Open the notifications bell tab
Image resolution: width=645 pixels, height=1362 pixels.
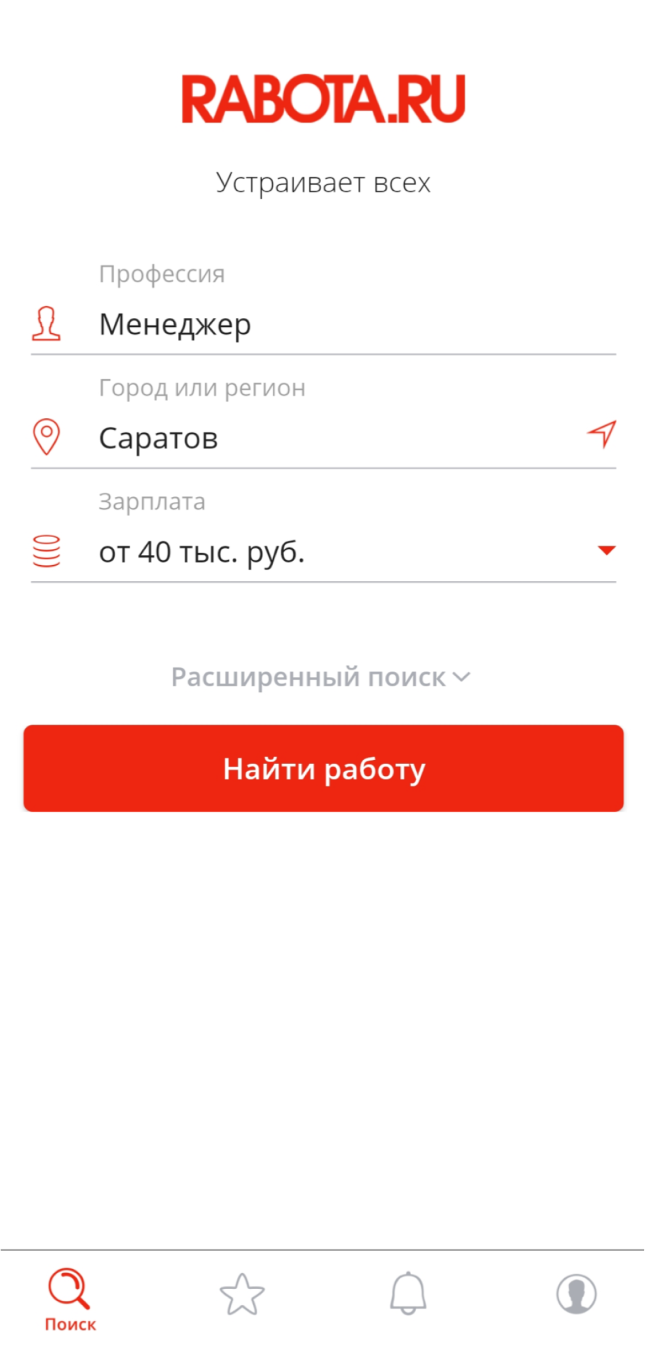click(x=408, y=1293)
